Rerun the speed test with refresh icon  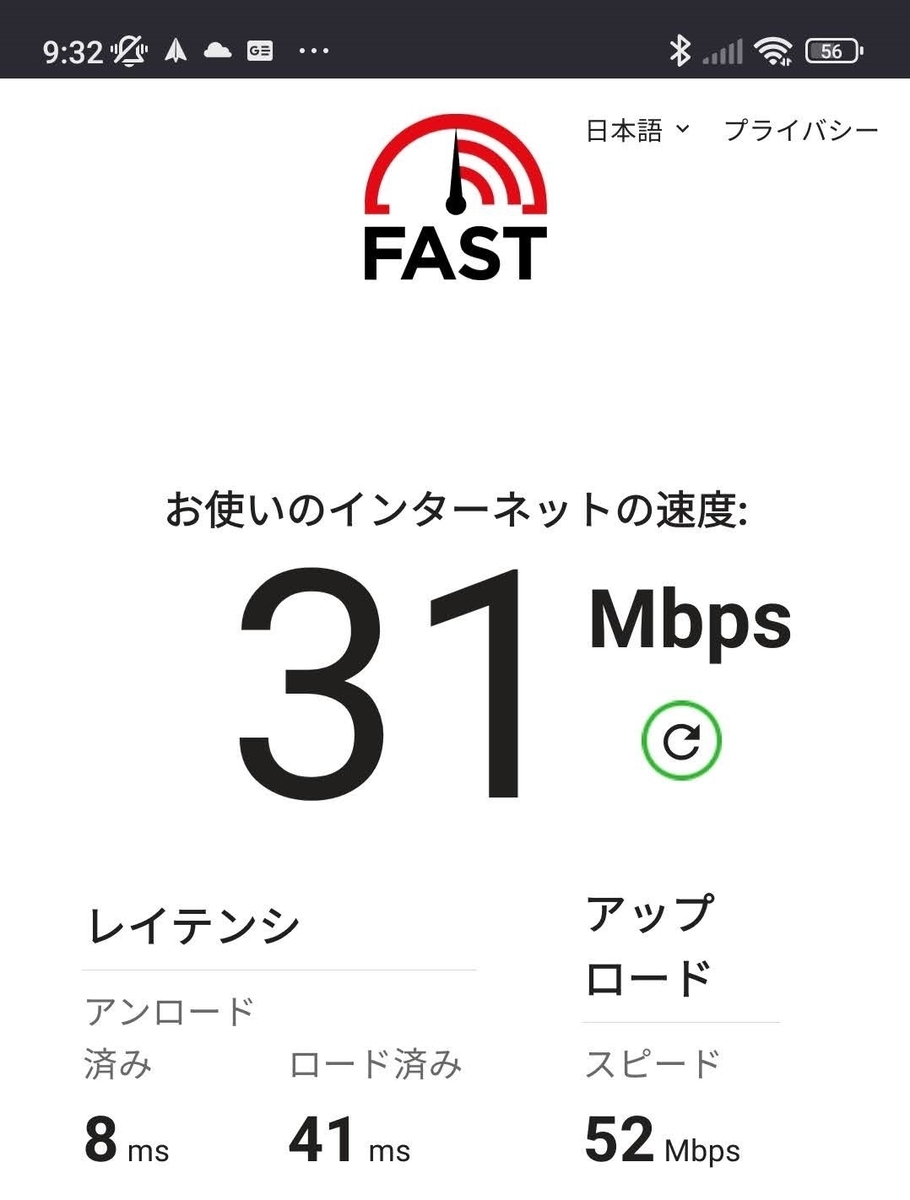pos(681,740)
